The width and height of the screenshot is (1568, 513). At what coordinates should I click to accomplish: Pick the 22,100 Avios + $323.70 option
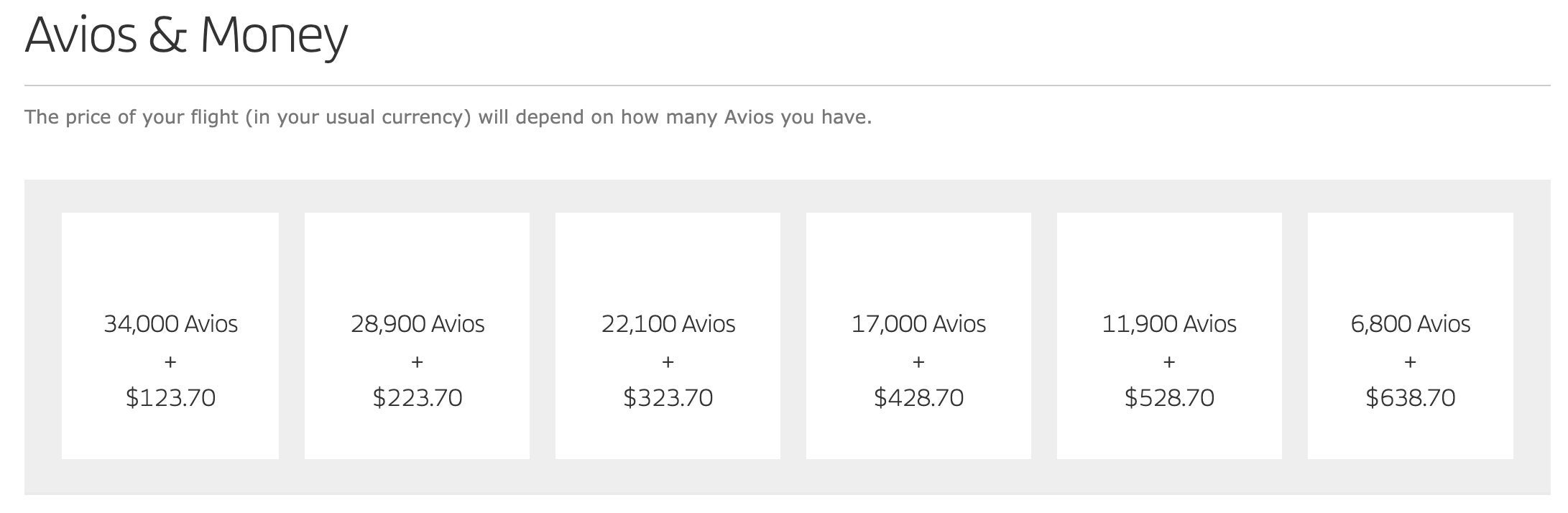click(x=668, y=336)
